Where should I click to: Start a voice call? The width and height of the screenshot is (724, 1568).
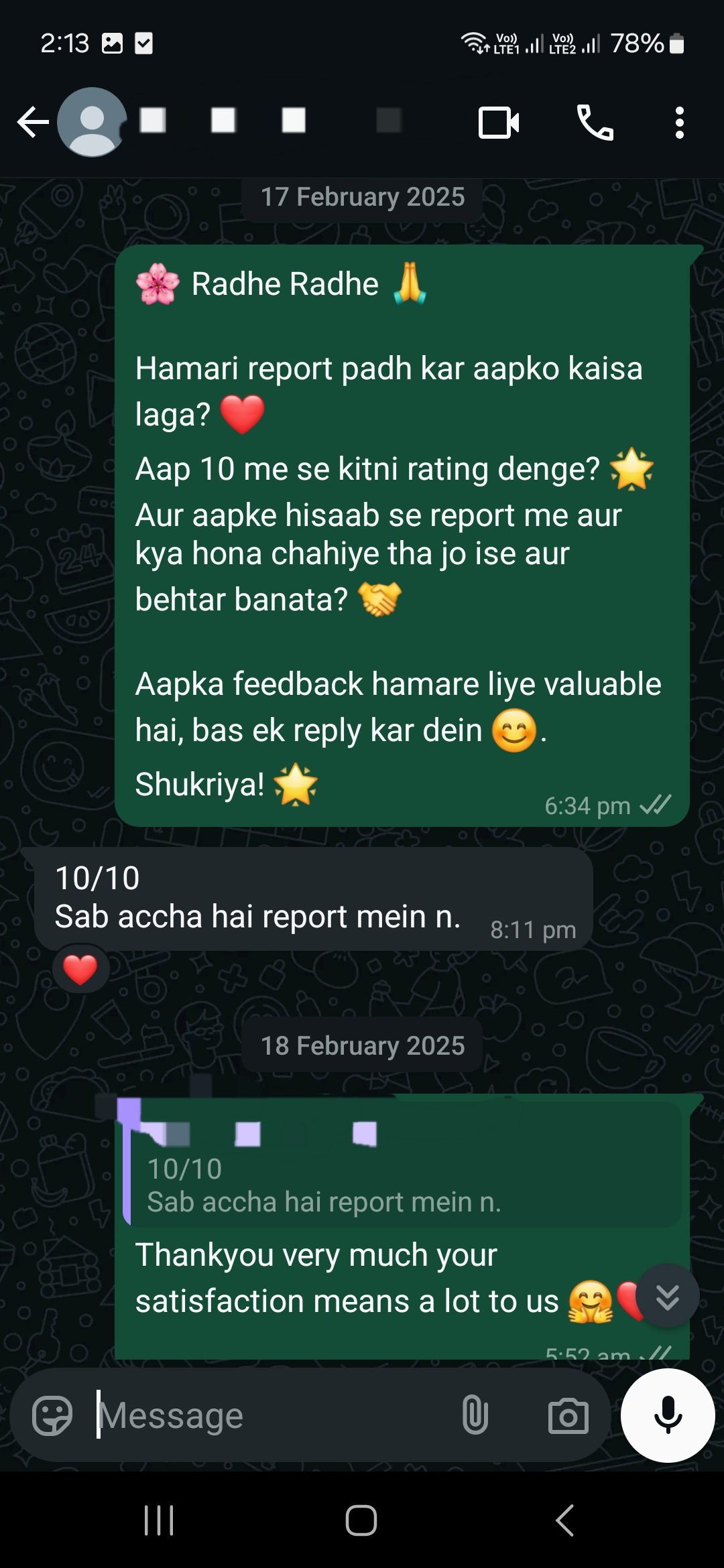coord(595,123)
